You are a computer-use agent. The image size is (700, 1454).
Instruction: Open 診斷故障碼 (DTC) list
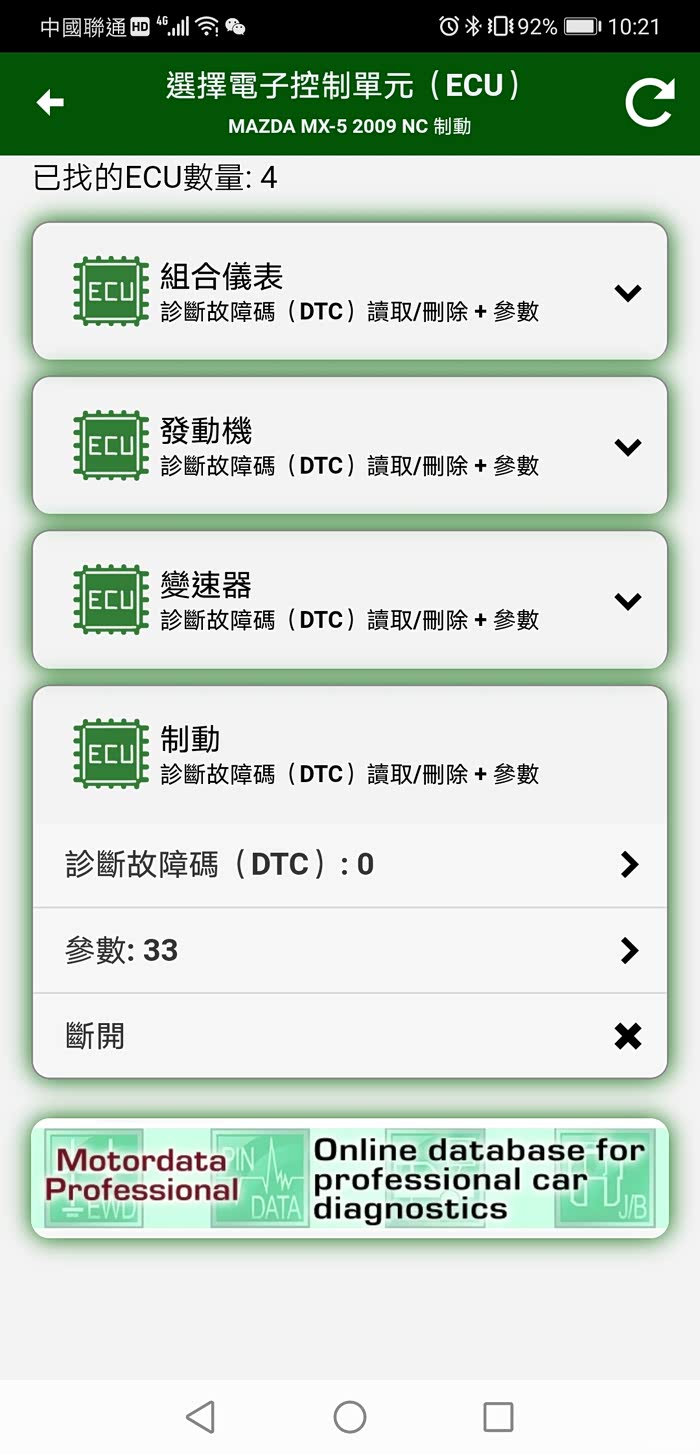[x=350, y=864]
